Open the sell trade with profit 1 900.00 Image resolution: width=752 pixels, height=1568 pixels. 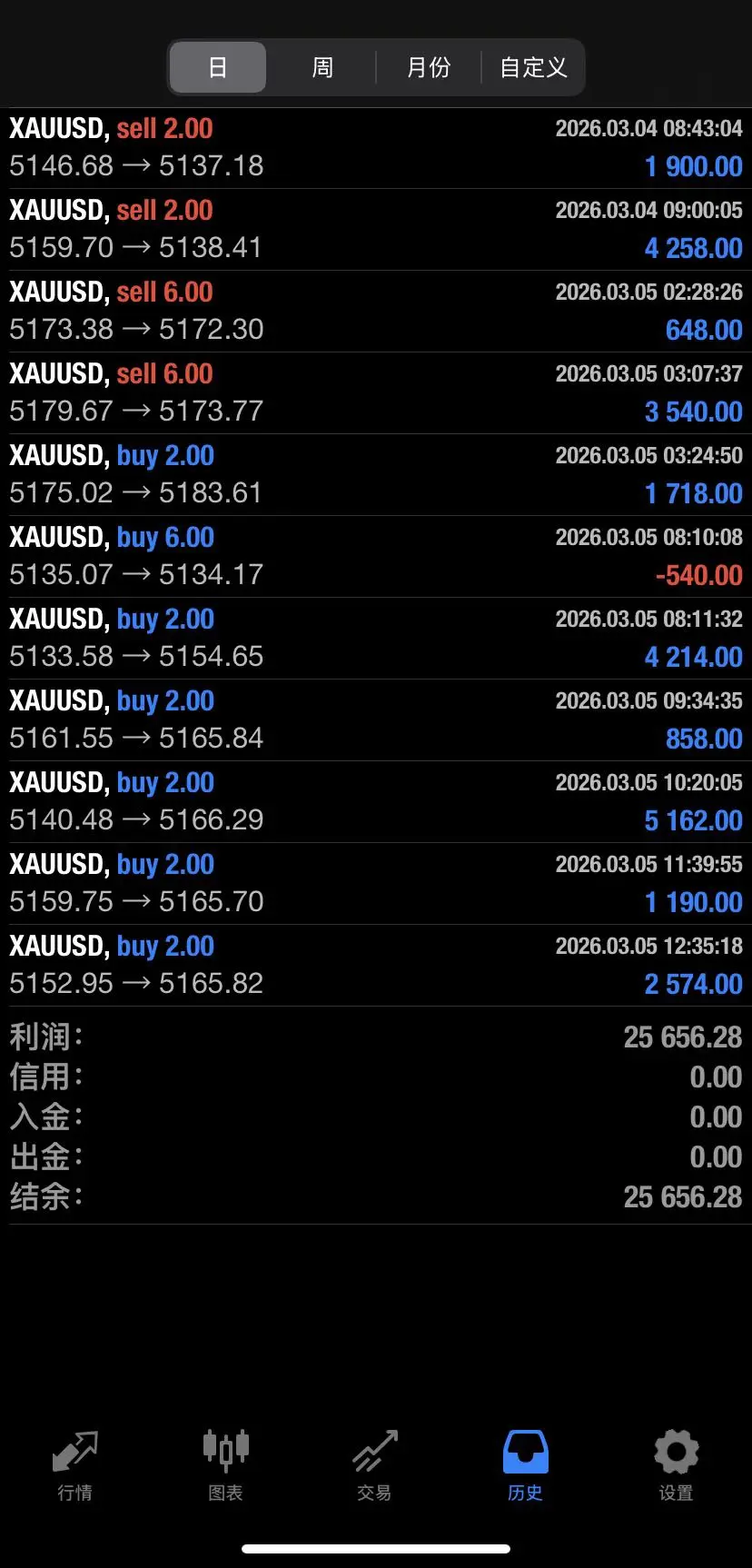coord(376,148)
